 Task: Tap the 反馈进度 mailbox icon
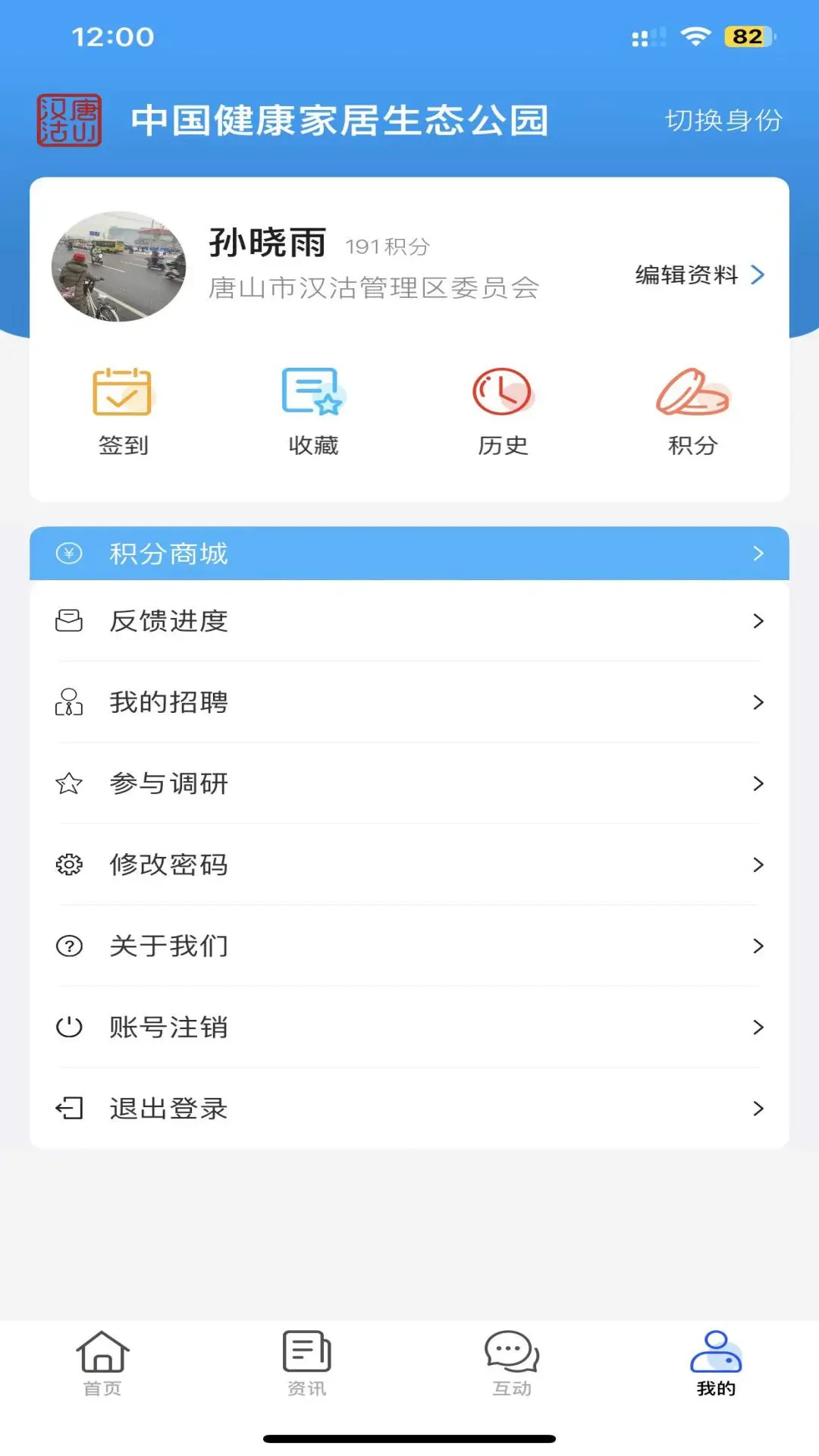click(69, 621)
